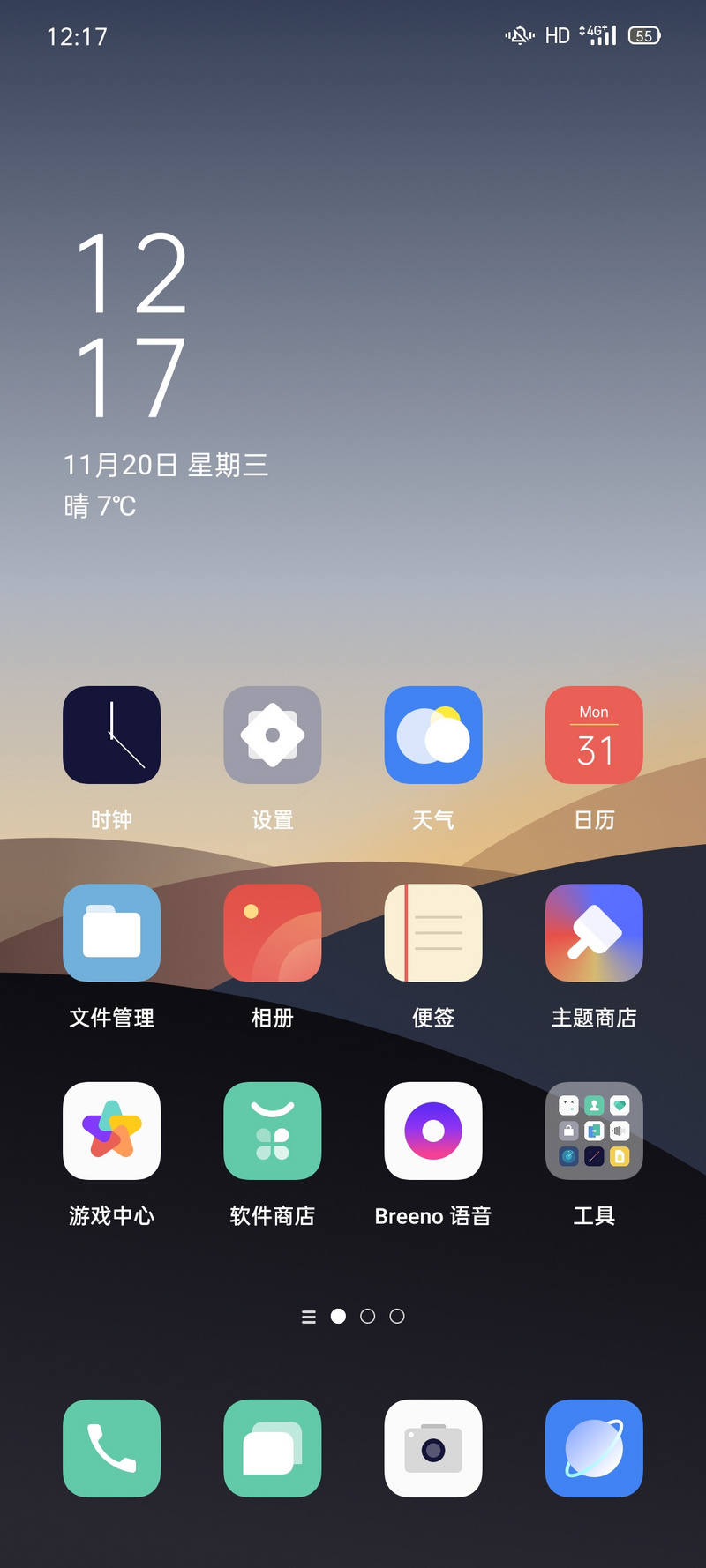Open the phone dialer in dock
Viewport: 706px width, 1568px height.
pyautogui.click(x=111, y=1447)
